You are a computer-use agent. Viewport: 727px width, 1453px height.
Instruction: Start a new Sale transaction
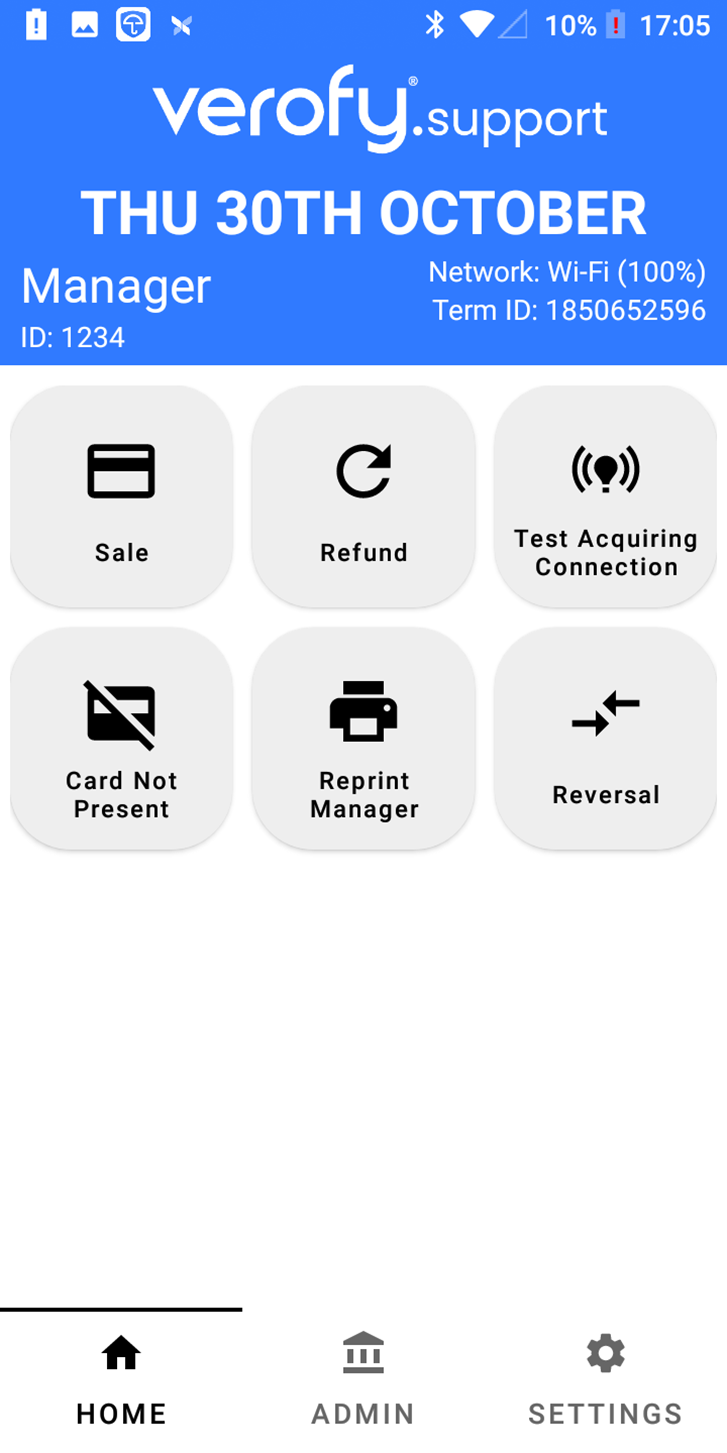click(x=121, y=497)
